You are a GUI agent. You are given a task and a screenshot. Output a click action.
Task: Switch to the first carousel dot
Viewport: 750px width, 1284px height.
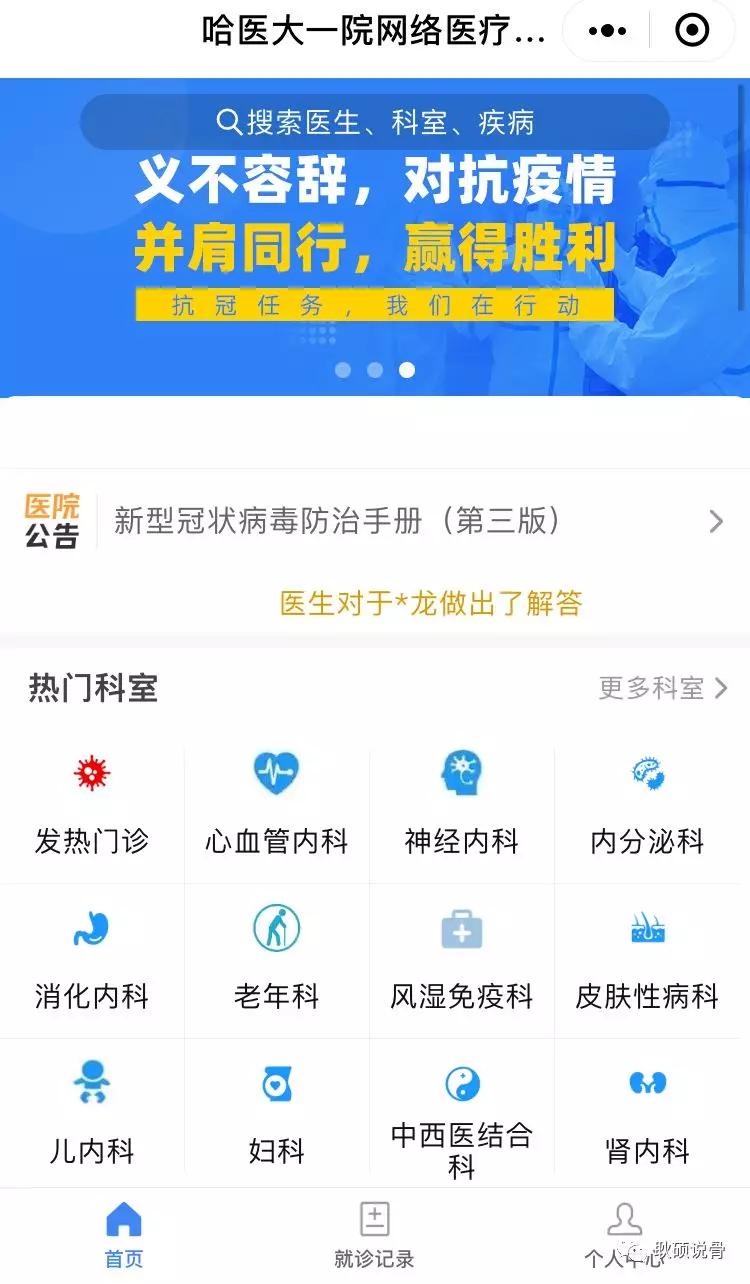344,370
